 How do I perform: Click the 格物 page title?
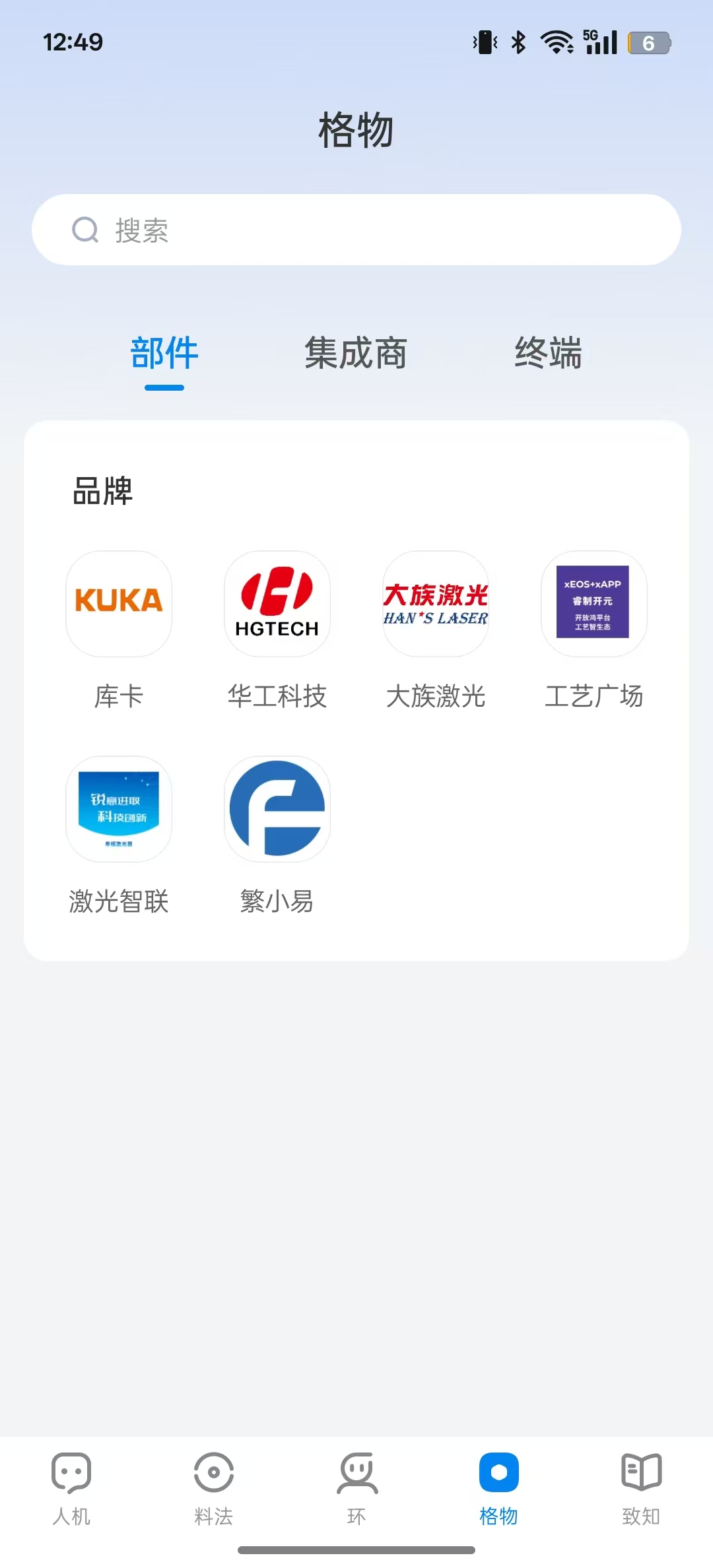pyautogui.click(x=355, y=130)
